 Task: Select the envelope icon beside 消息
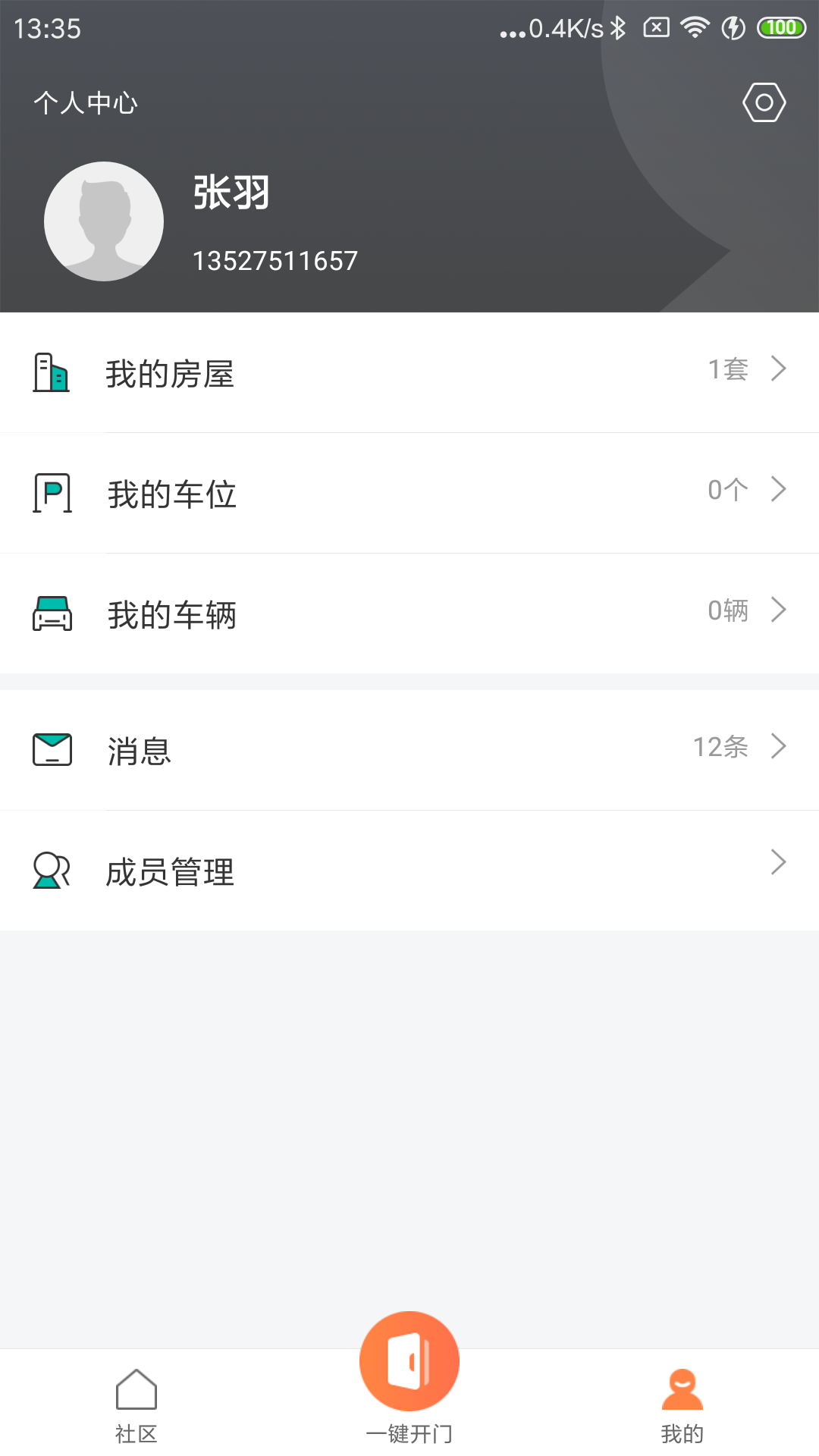coord(51,749)
